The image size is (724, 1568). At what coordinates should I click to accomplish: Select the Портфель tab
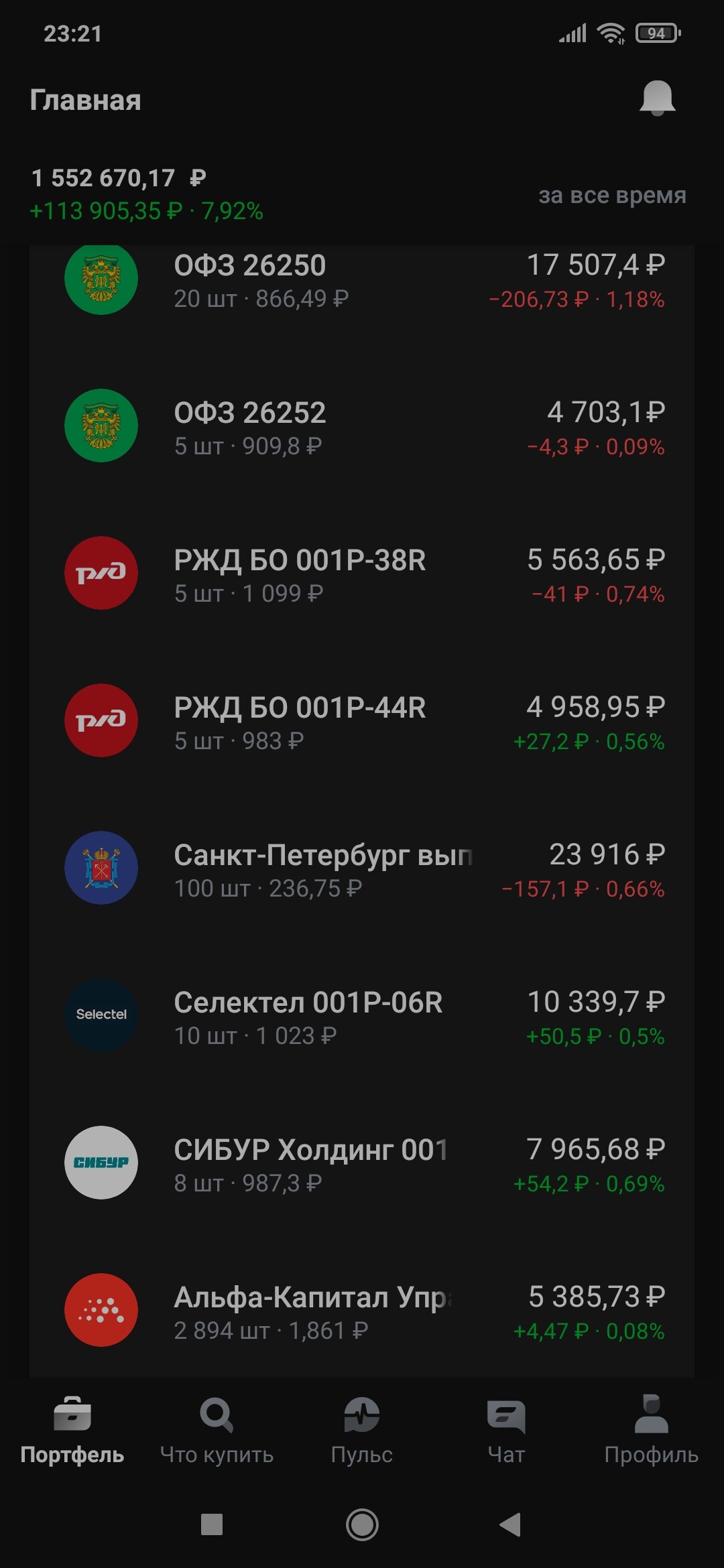click(72, 1431)
